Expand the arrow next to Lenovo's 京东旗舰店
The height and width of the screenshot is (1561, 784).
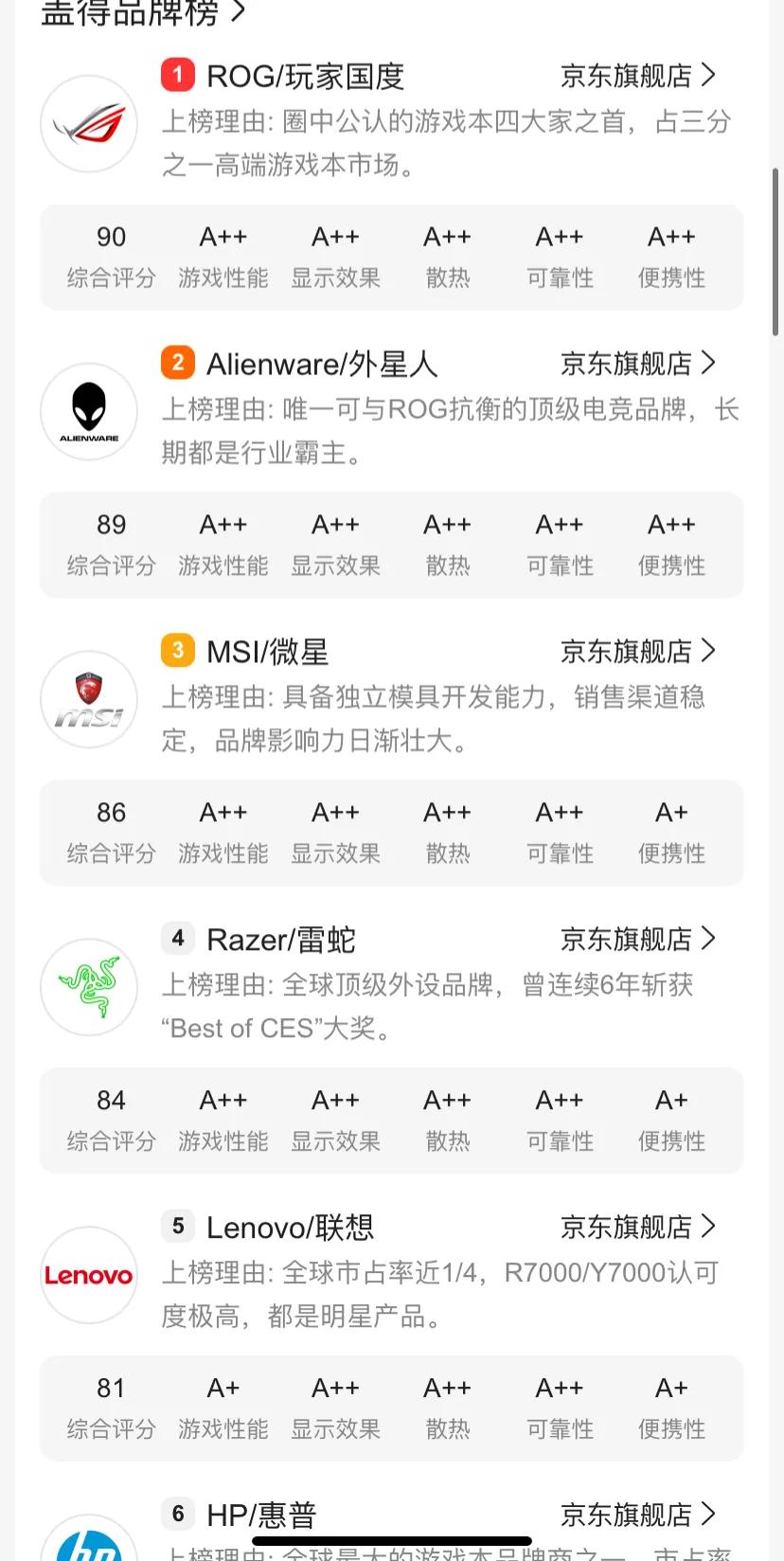[x=709, y=1227]
